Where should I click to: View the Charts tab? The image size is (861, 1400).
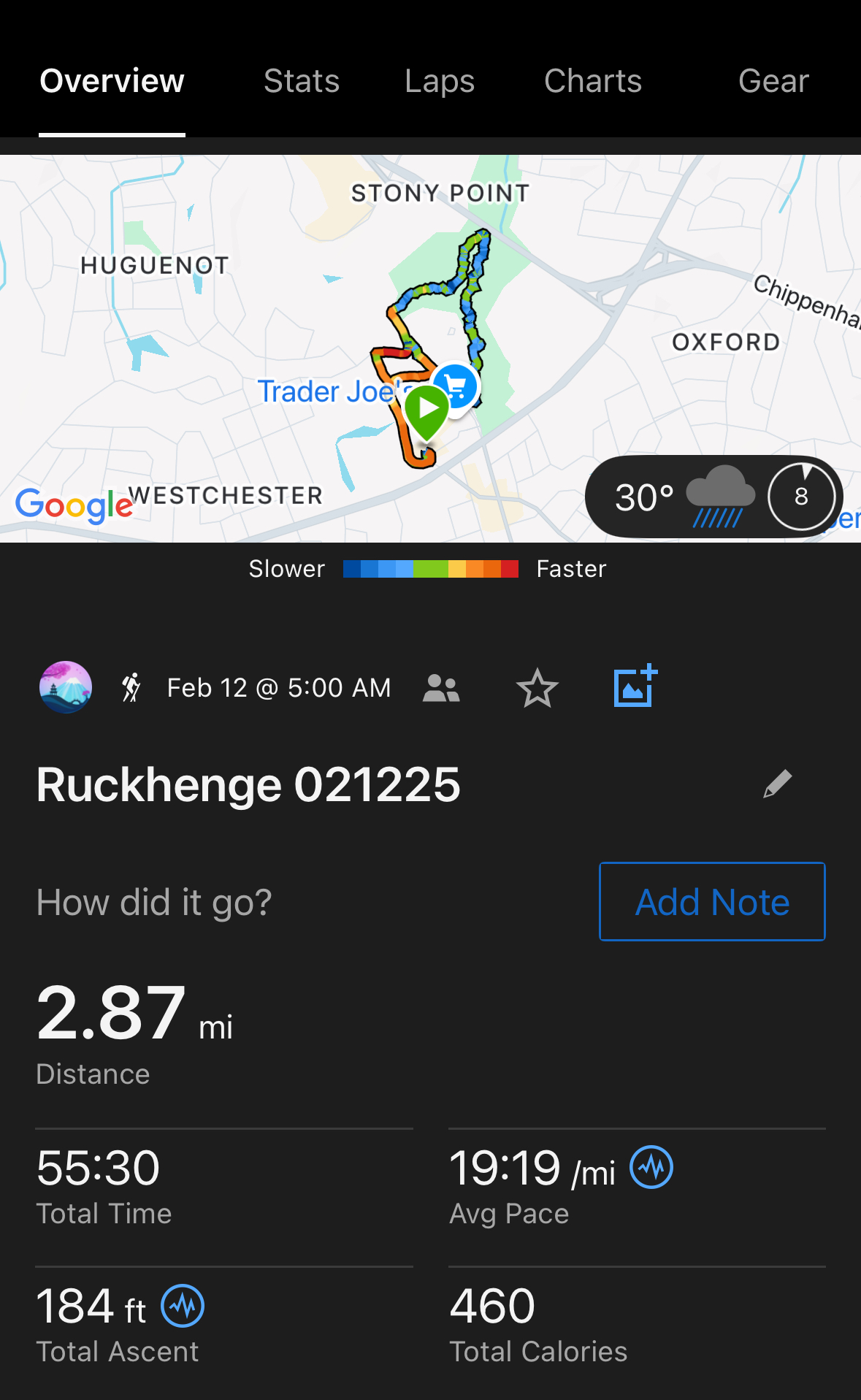click(593, 81)
